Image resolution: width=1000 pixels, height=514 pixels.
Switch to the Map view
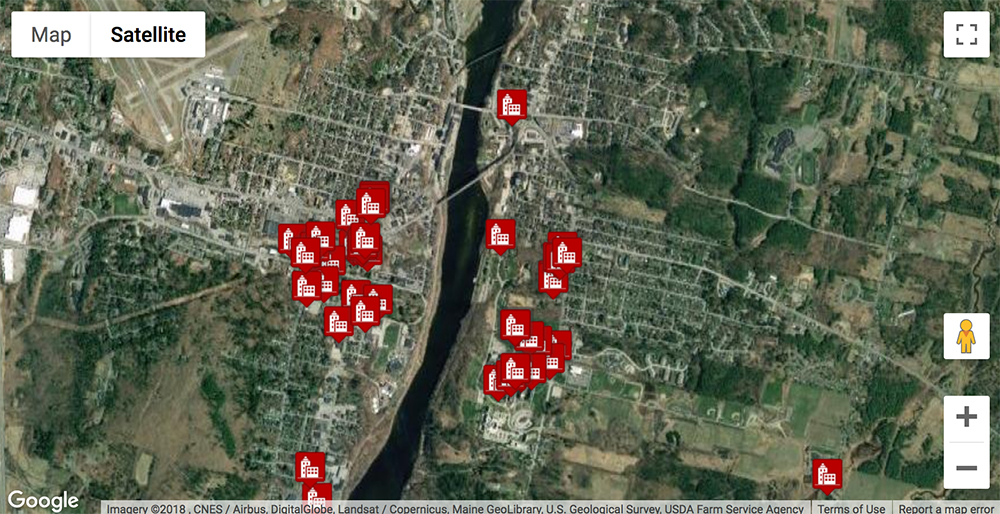point(51,35)
